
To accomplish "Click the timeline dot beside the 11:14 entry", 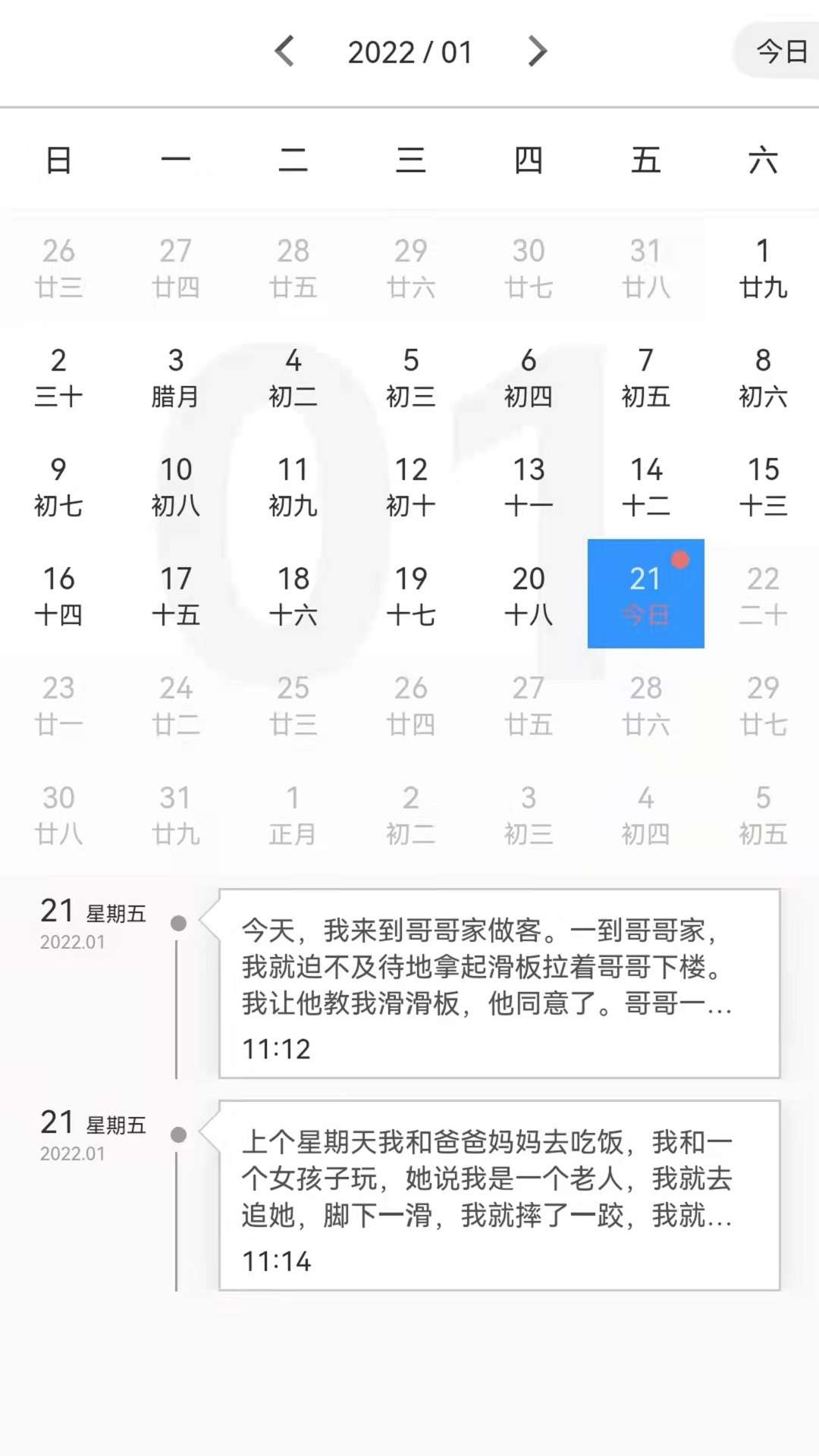I will [179, 1134].
